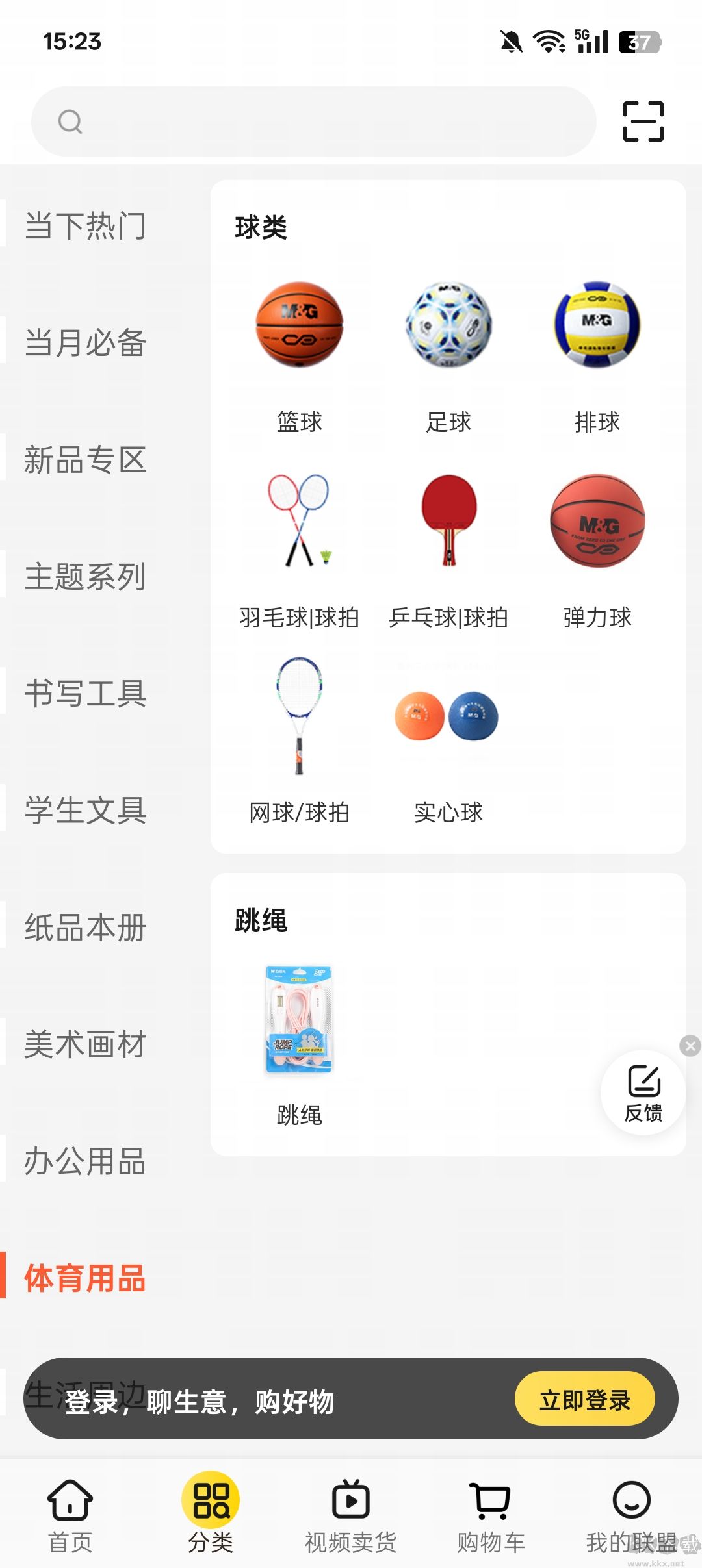Expand the 主题系列 section

pos(84,577)
